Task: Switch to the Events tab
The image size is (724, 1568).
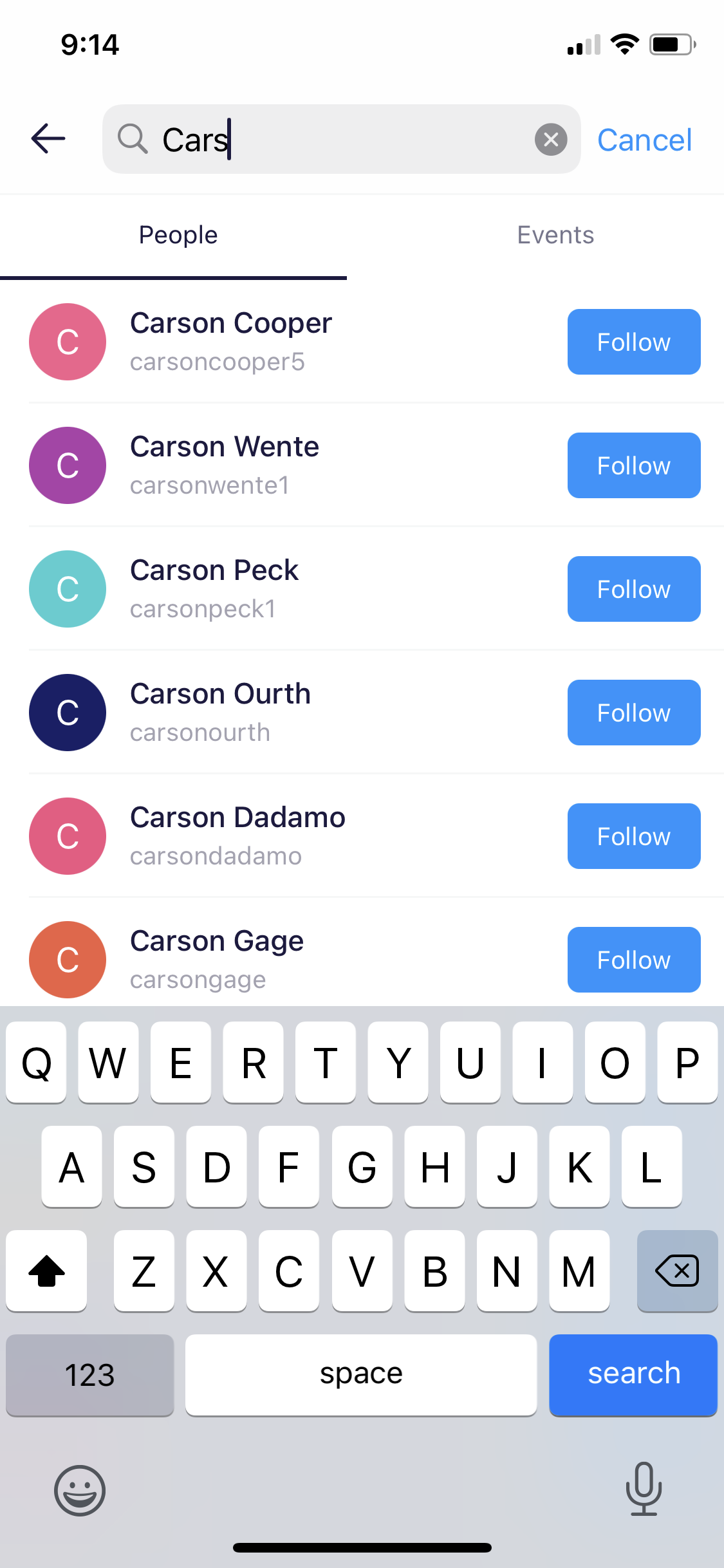Action: coord(555,235)
